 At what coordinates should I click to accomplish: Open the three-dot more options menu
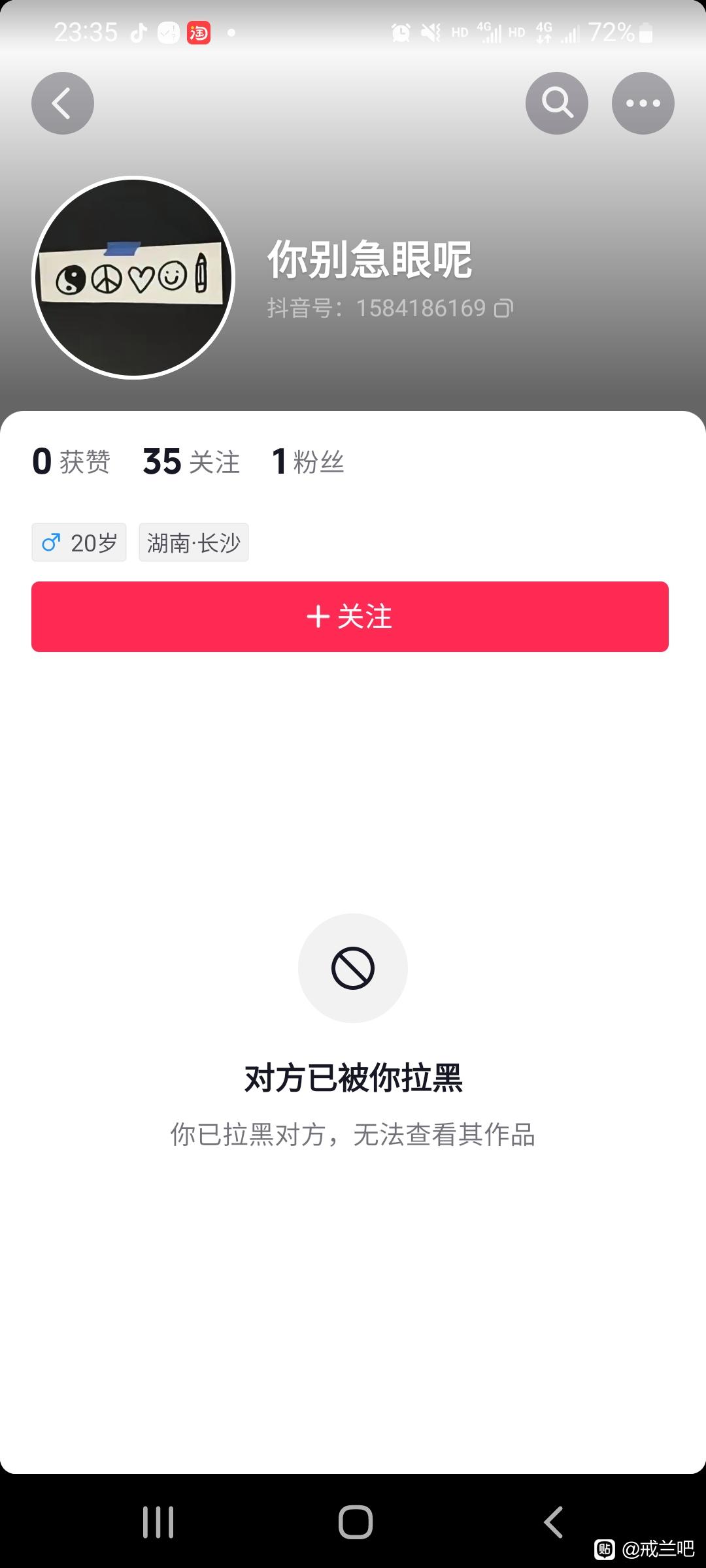coord(643,103)
